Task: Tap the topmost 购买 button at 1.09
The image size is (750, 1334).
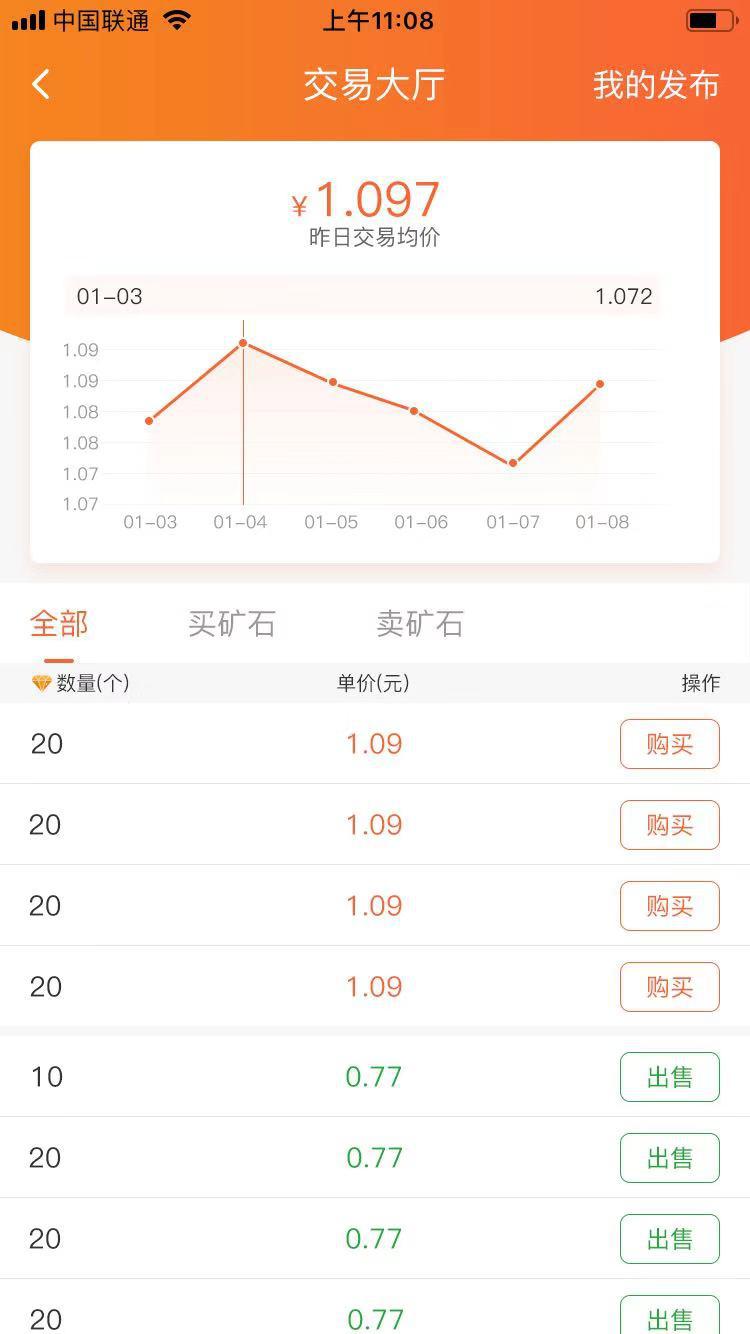Action: click(x=669, y=744)
